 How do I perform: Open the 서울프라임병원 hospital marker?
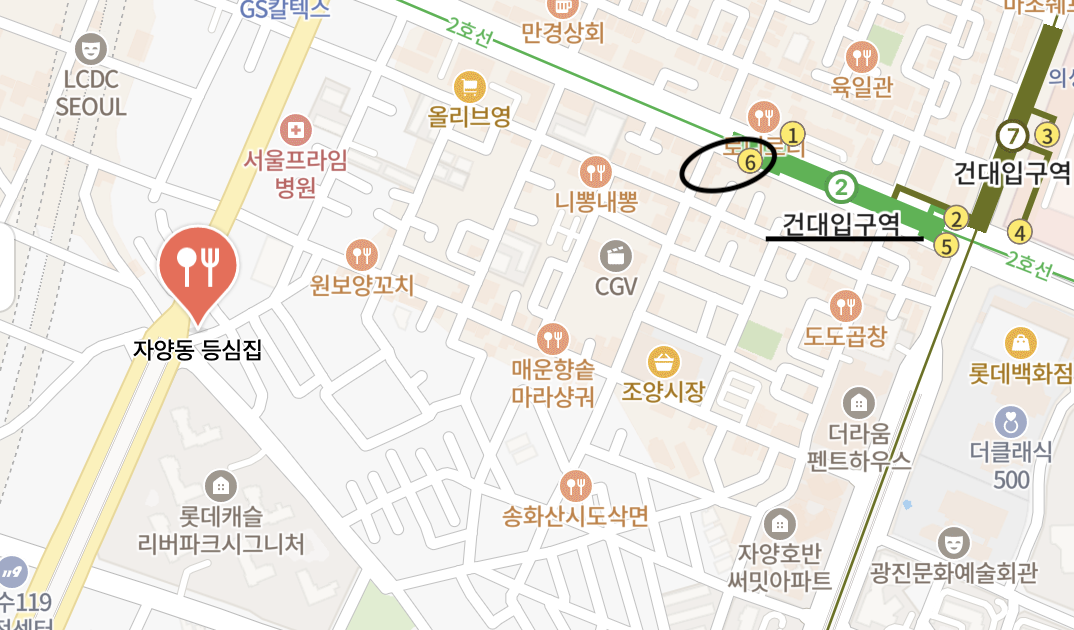tap(295, 129)
